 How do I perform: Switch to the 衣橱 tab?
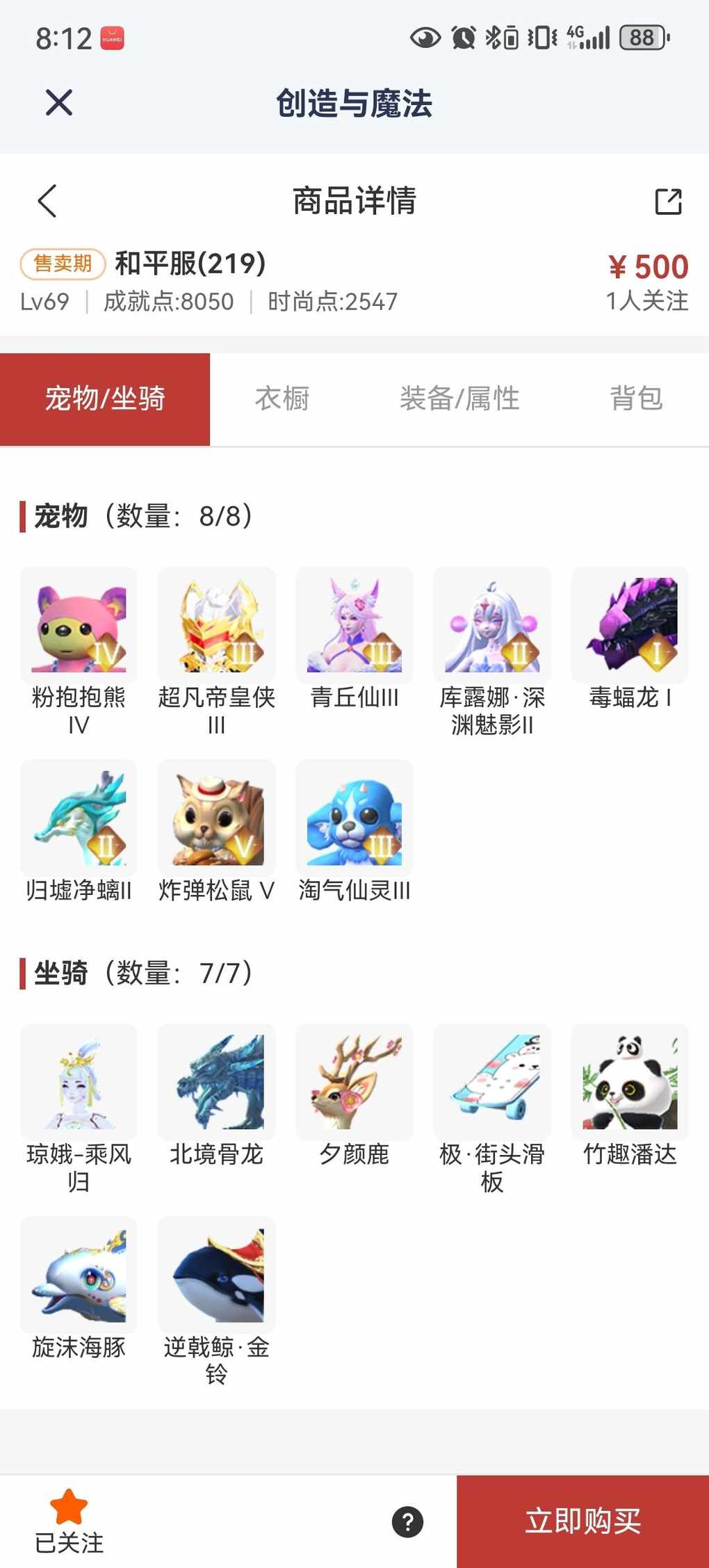coord(282,399)
